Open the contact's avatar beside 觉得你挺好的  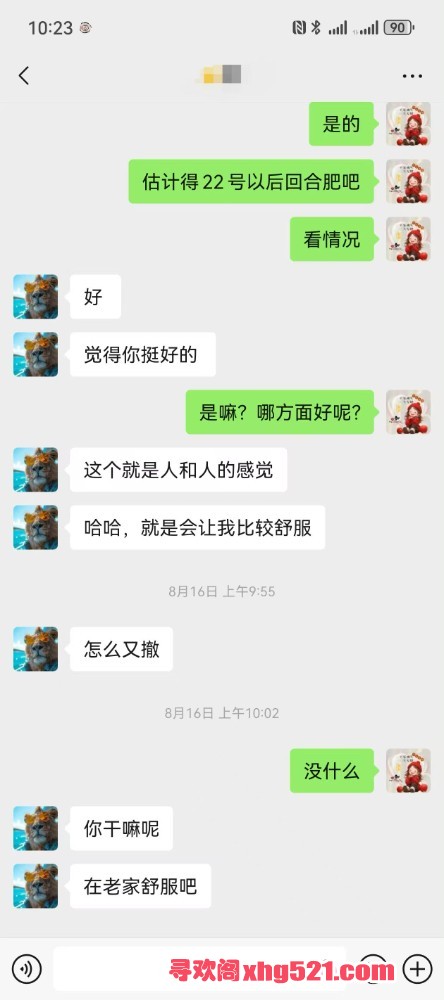click(x=36, y=354)
